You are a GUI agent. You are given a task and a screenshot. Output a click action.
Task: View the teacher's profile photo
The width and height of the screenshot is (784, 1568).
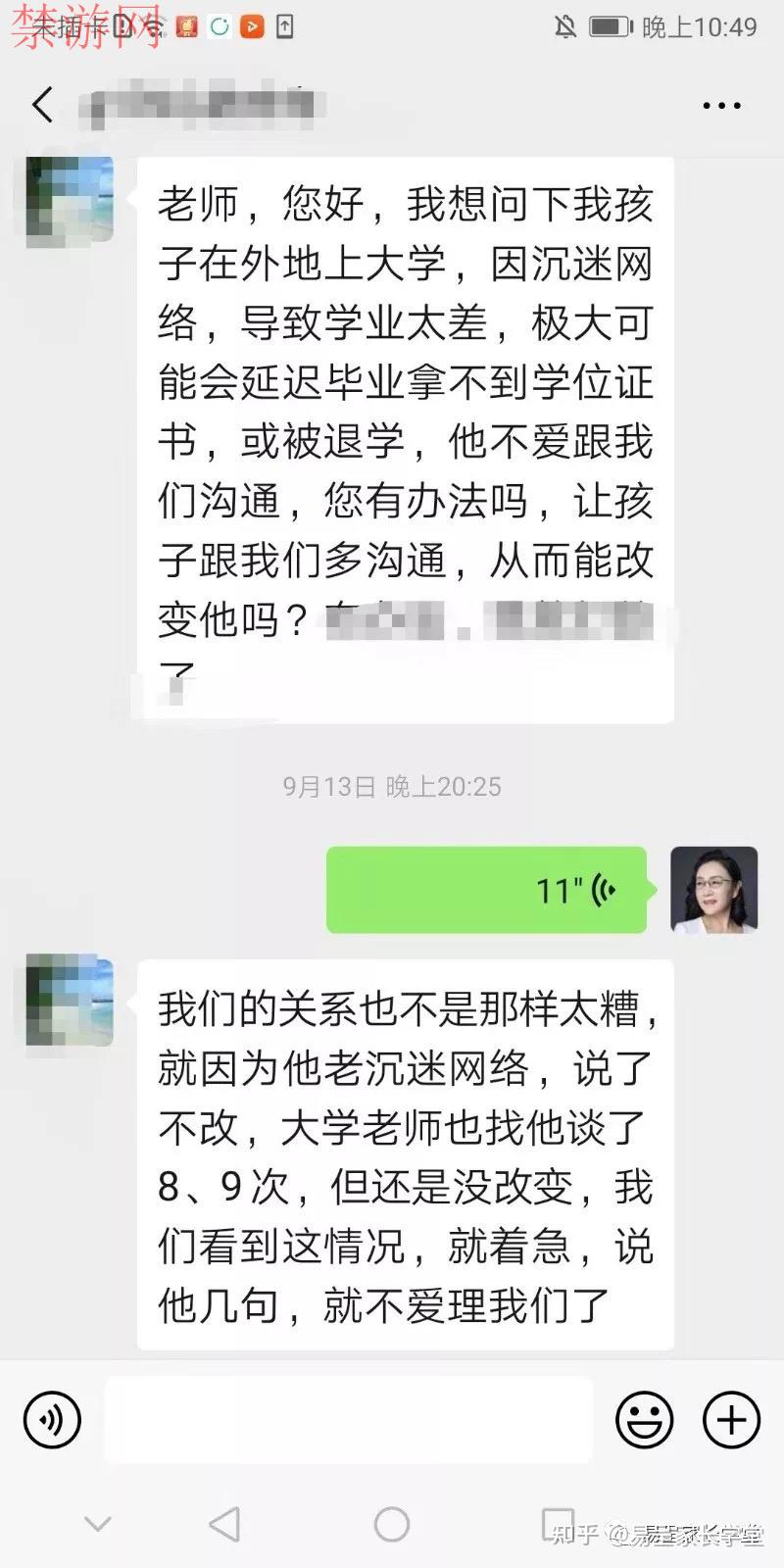coord(713,890)
